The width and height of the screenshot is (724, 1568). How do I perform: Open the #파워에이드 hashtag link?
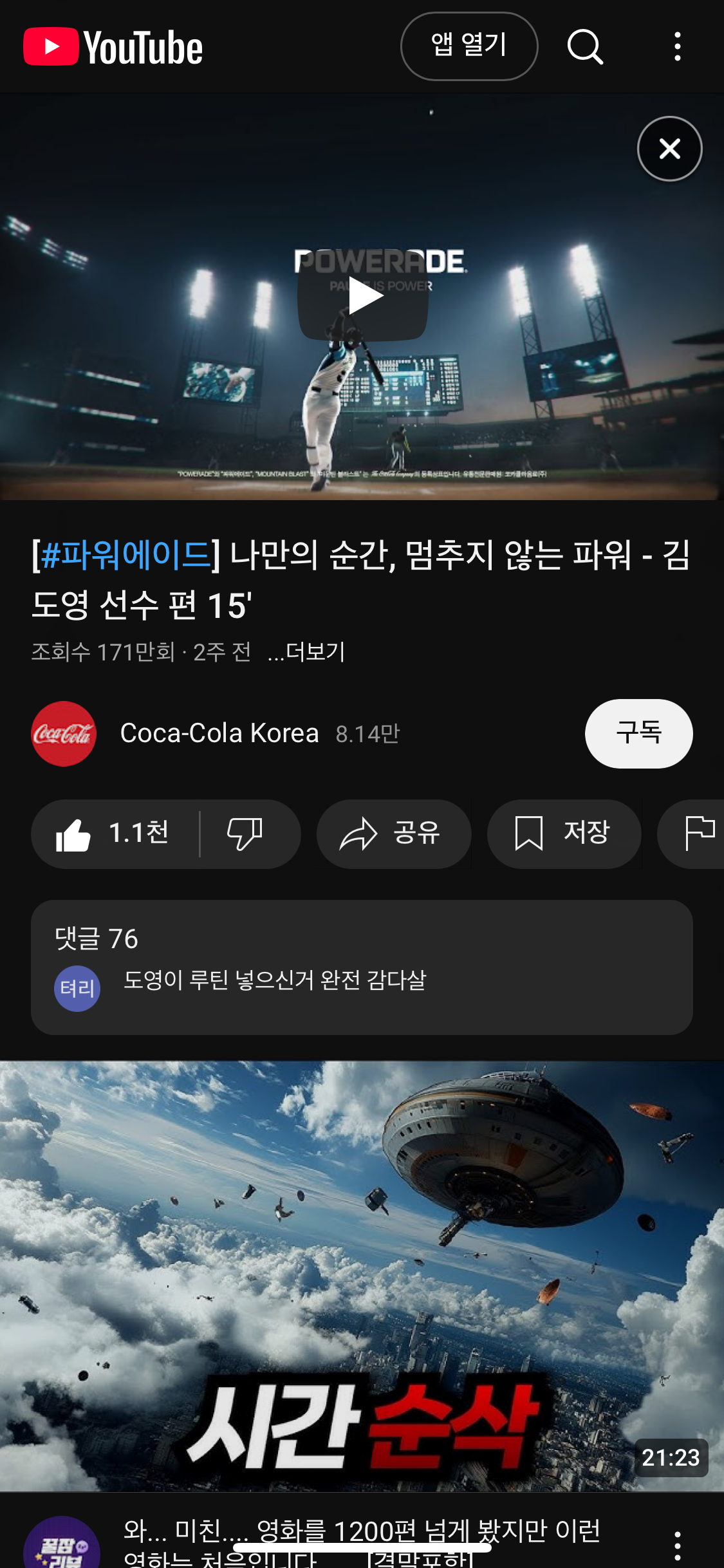pos(125,554)
